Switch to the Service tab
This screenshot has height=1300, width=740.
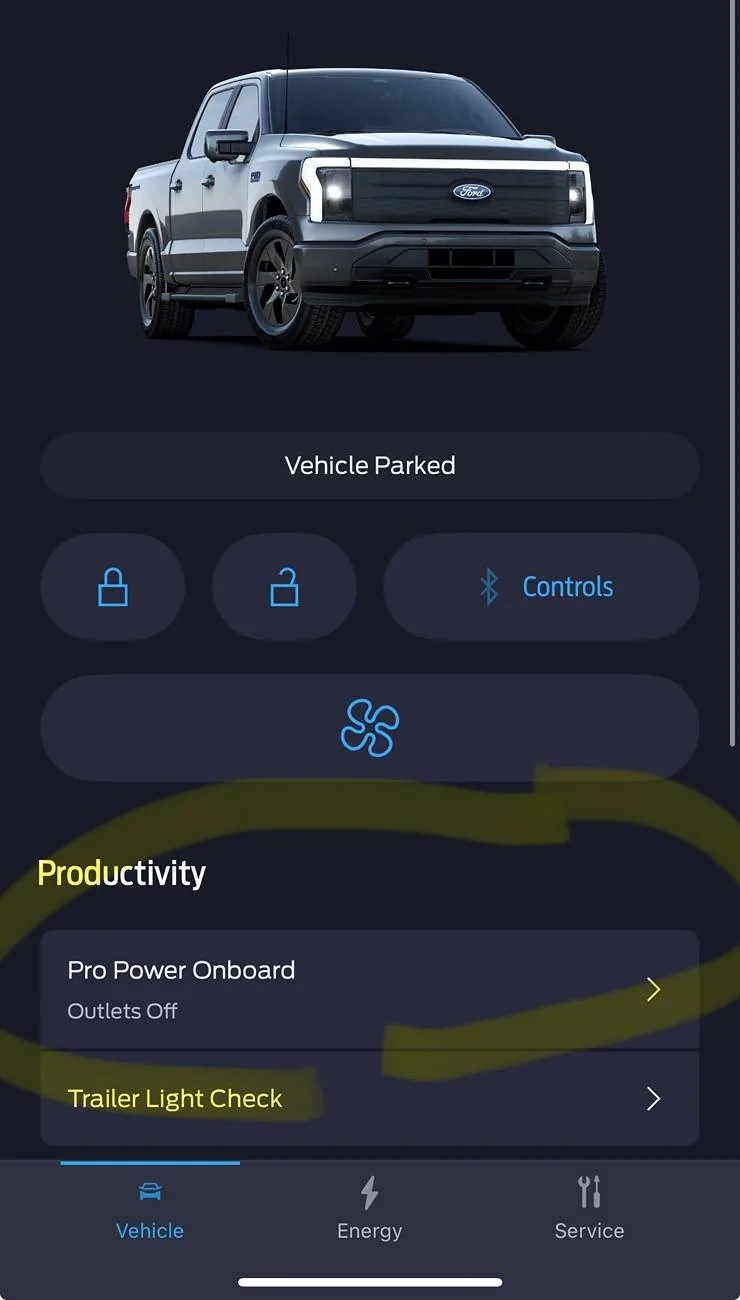[x=589, y=1208]
